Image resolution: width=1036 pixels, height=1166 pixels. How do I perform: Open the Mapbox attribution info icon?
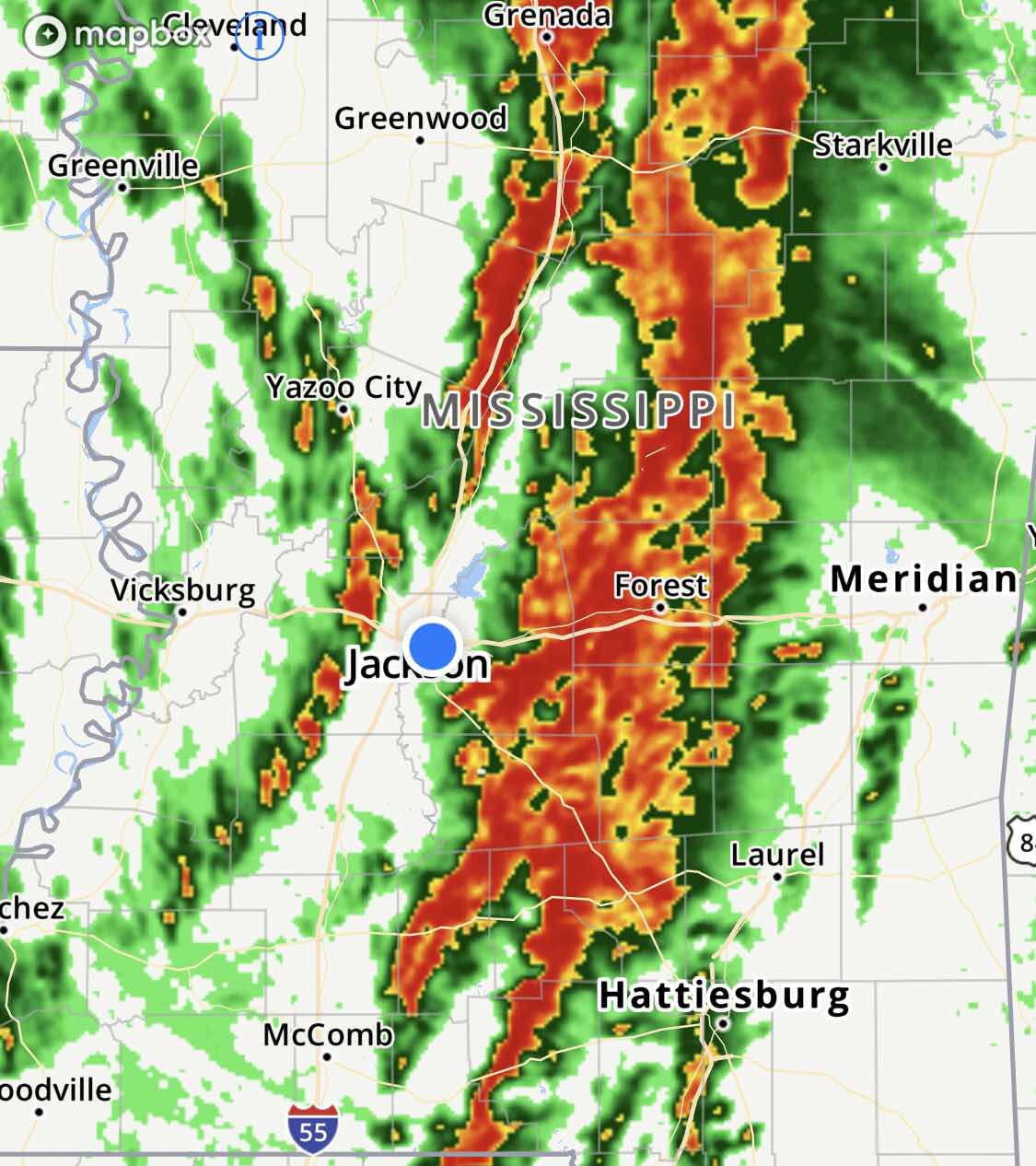261,37
